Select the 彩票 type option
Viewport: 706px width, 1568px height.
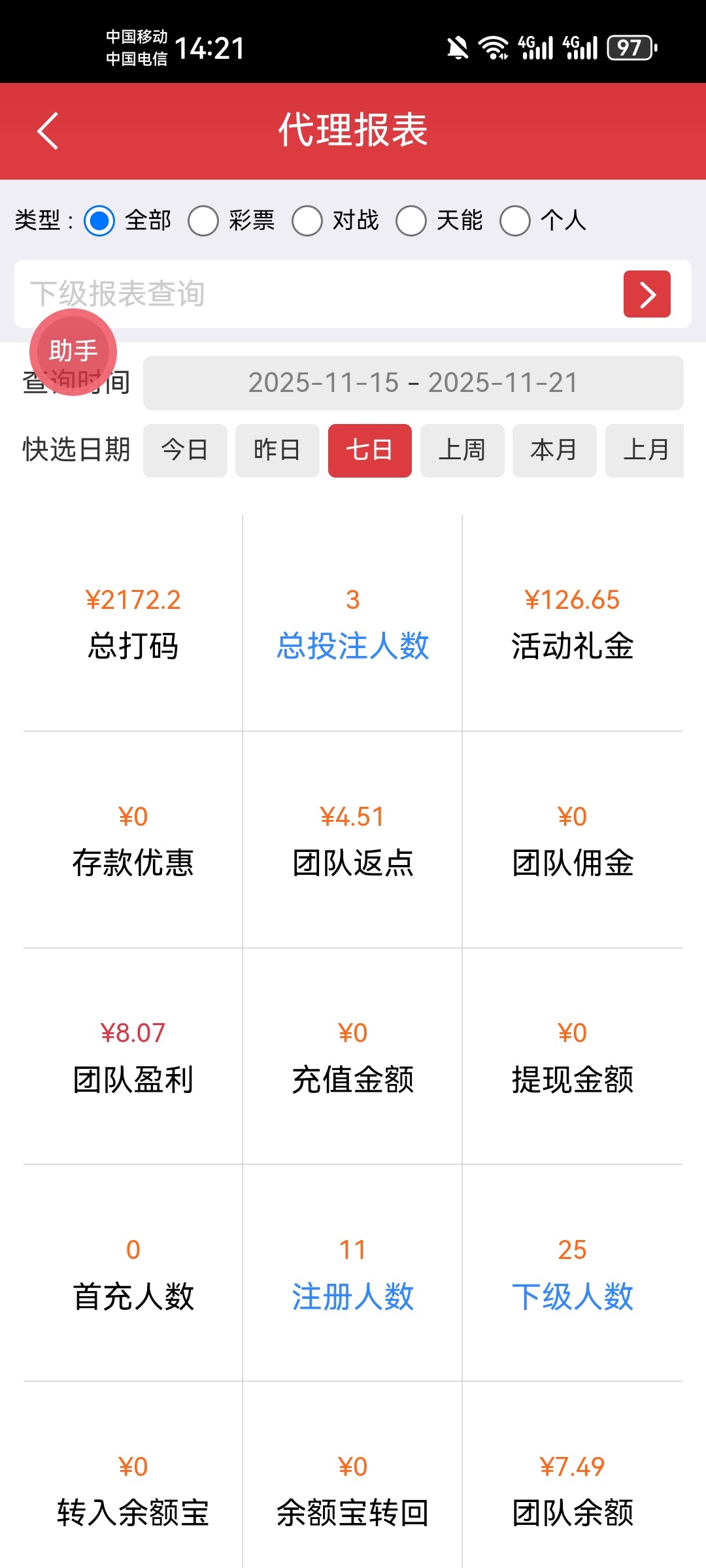(203, 221)
